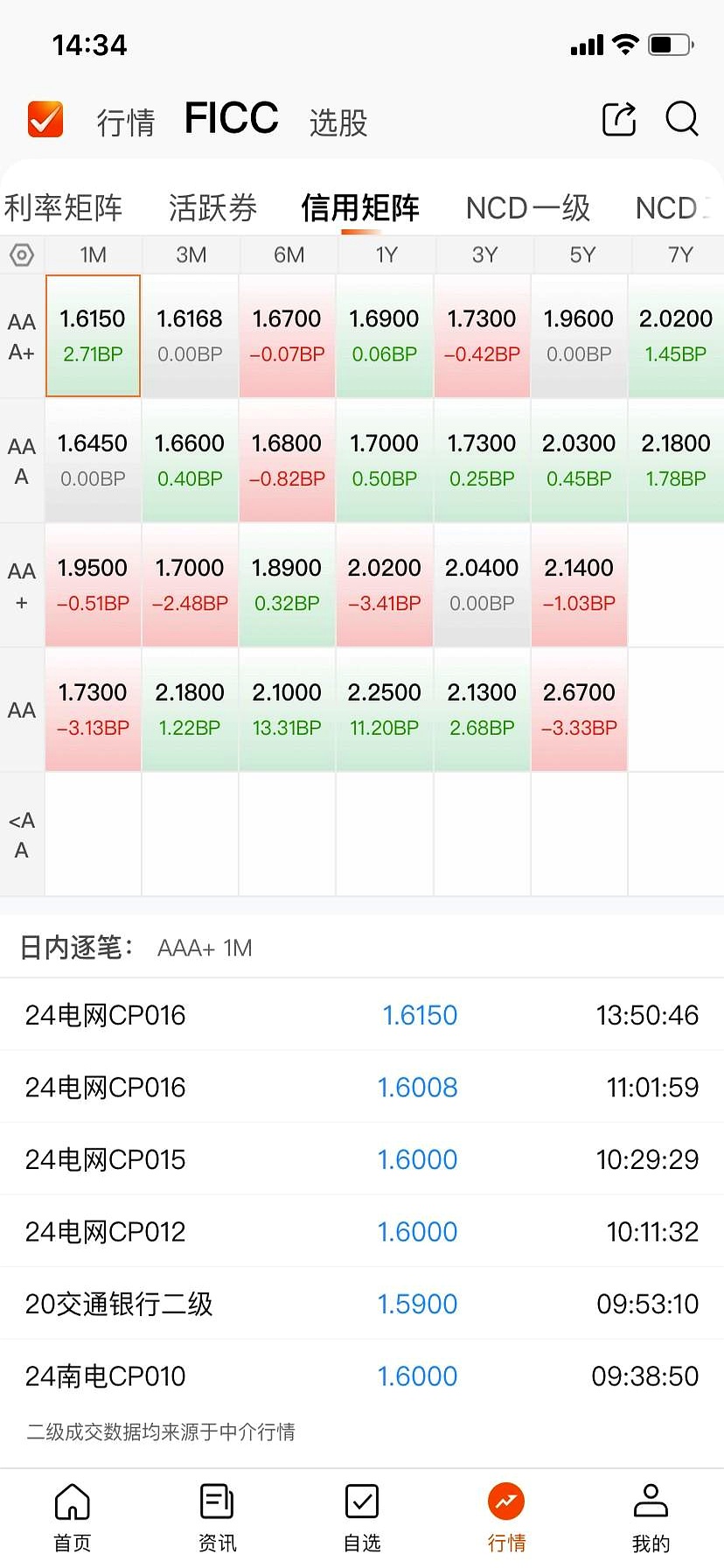Open the 24电网CP016 trade at 13:50:46
Viewport: 724px width, 1568px height.
click(361, 1015)
